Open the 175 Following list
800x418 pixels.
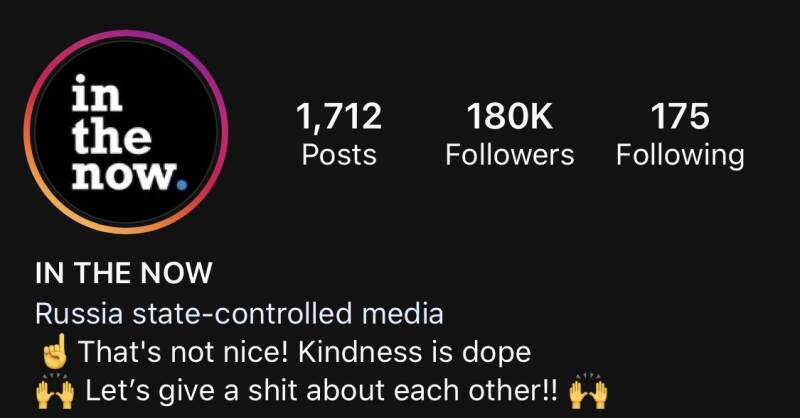[680, 135]
